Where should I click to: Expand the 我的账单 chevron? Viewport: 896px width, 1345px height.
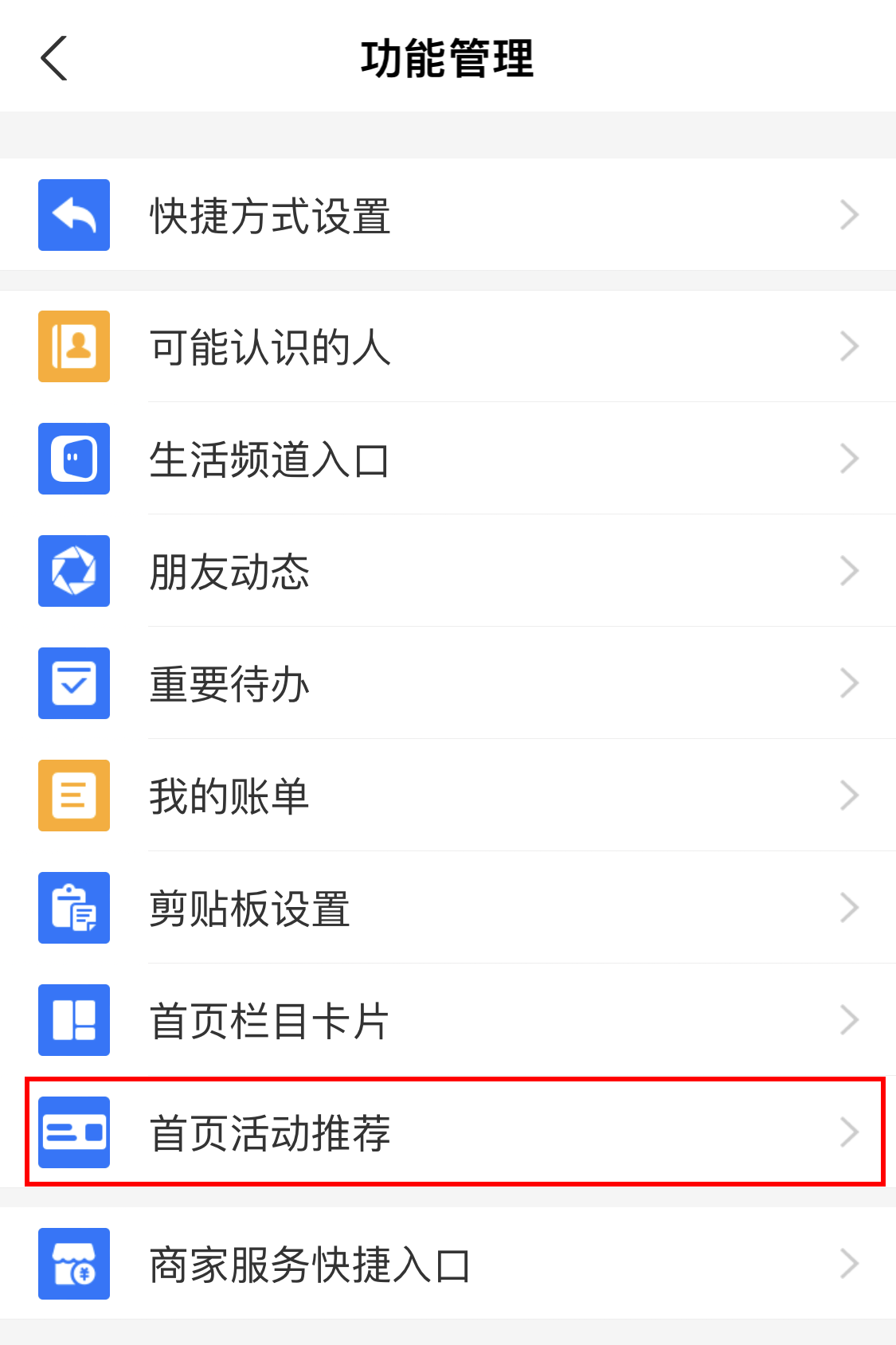pyautogui.click(x=849, y=796)
